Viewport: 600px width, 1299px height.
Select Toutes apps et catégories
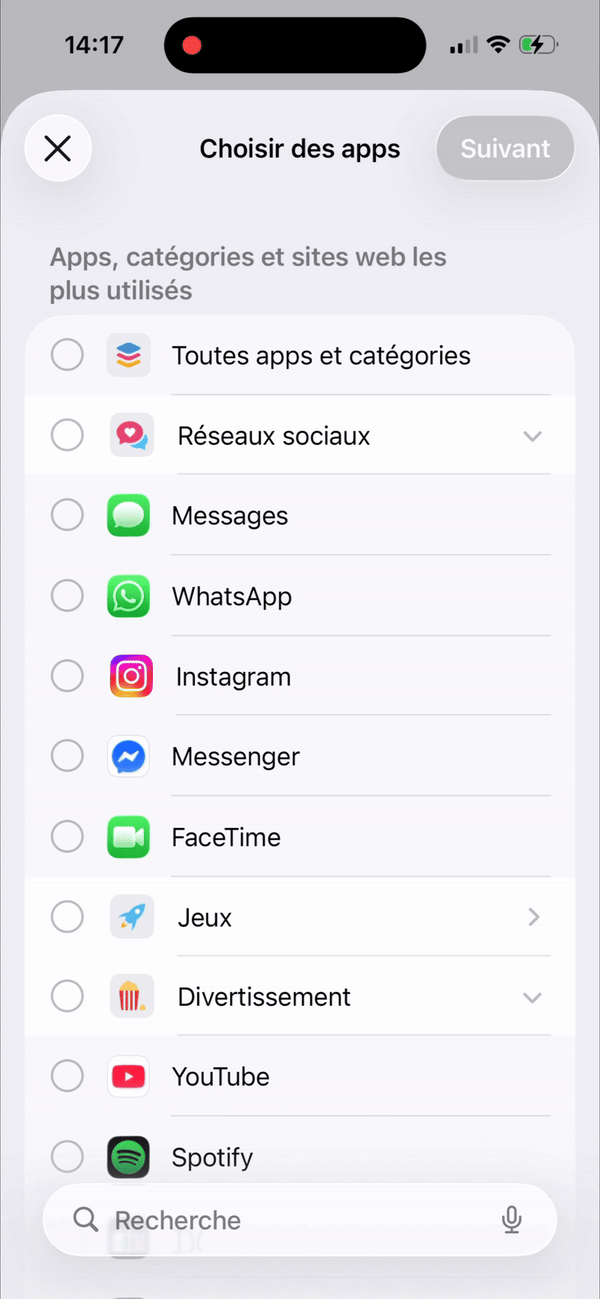(68, 355)
